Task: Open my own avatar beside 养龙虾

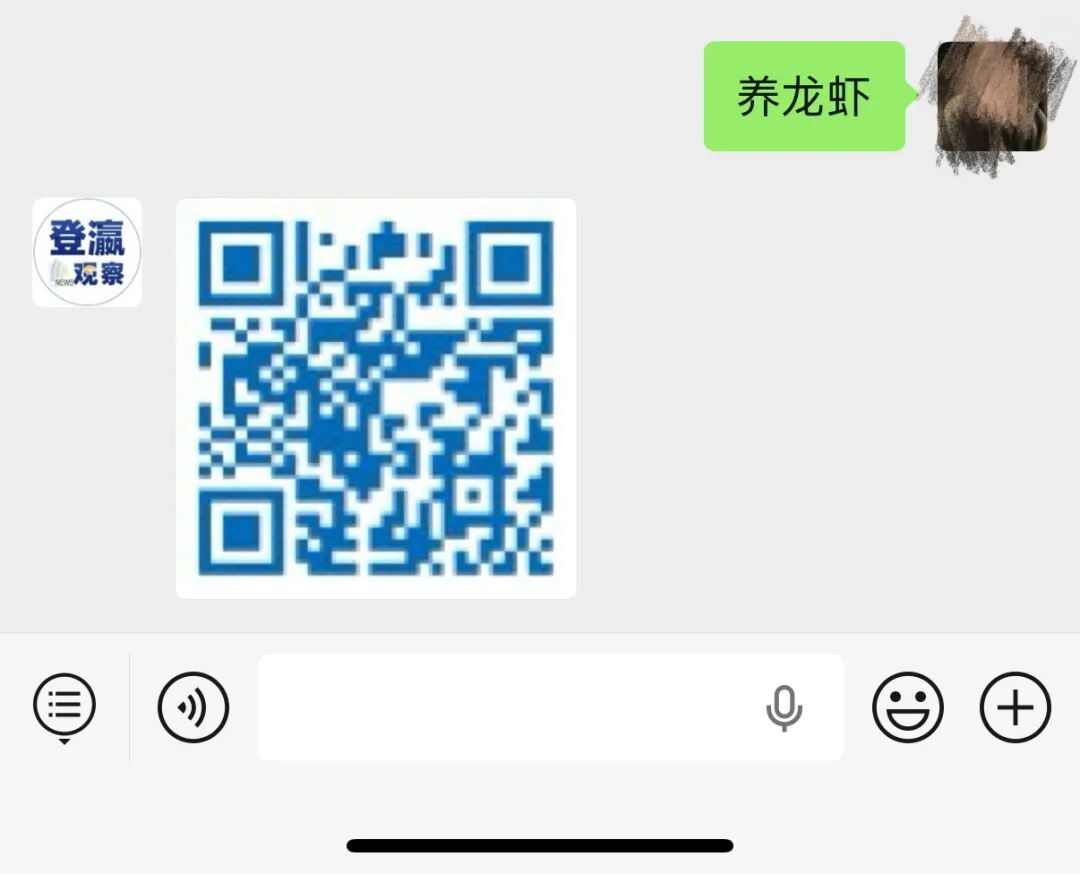Action: point(990,96)
